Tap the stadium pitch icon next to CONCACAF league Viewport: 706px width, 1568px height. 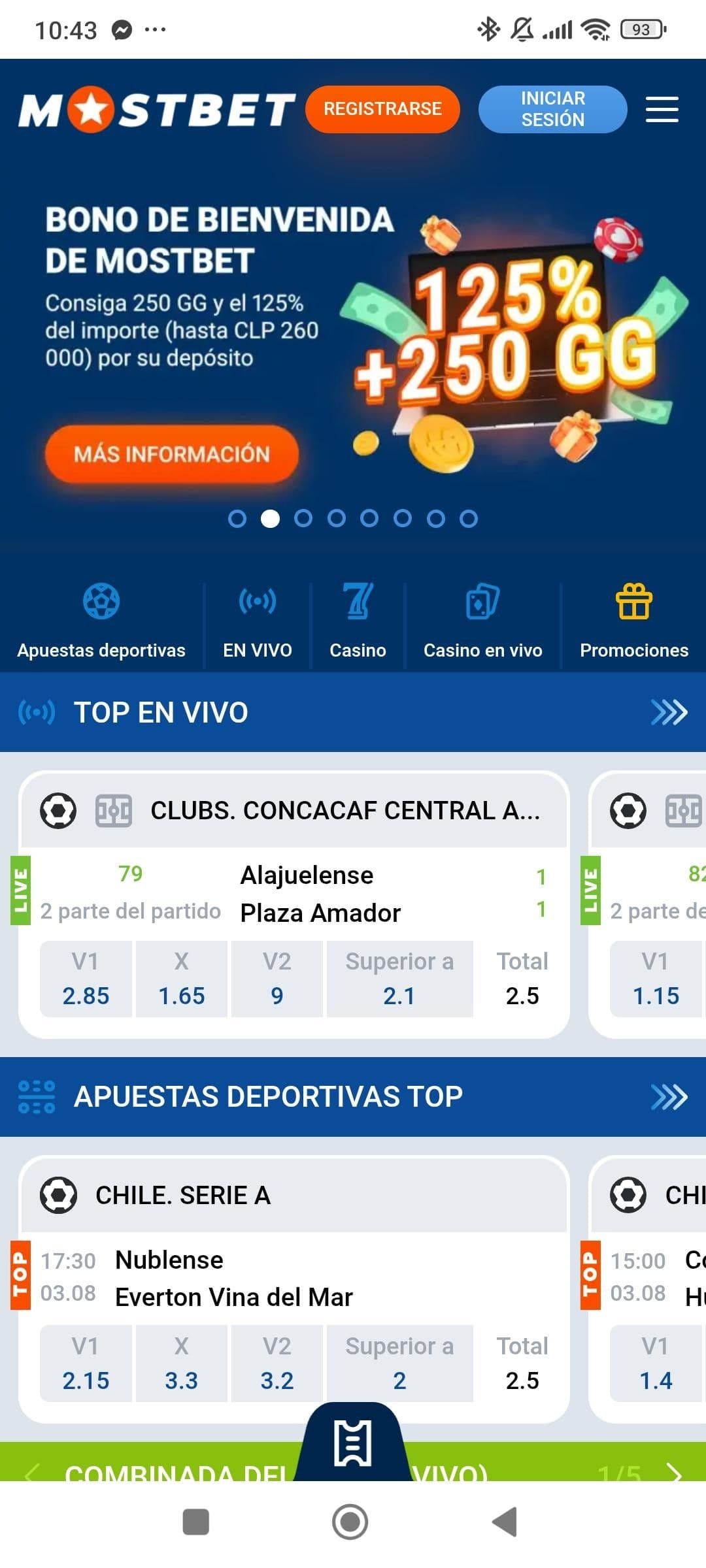tap(115, 813)
